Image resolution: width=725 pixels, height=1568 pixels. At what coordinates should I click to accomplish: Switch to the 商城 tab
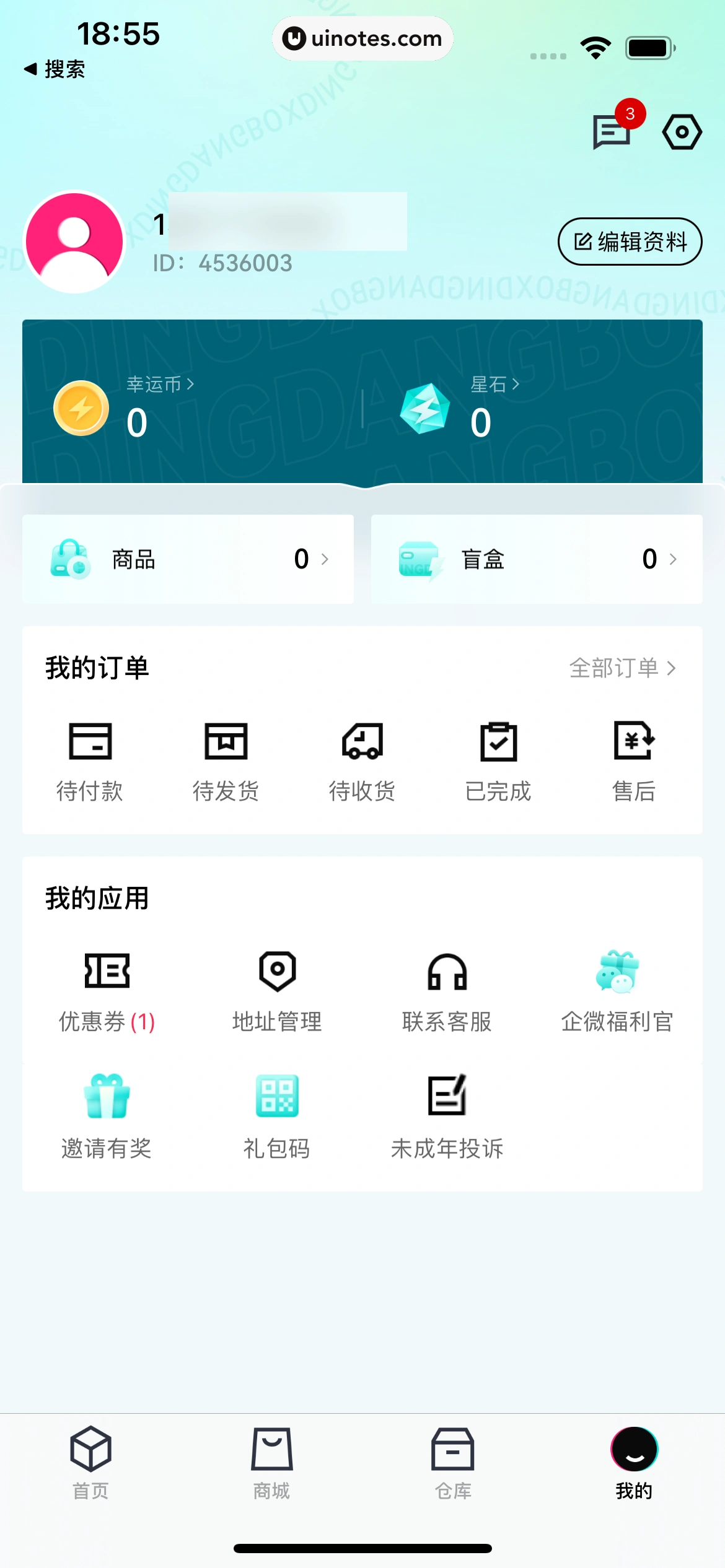point(271,1463)
